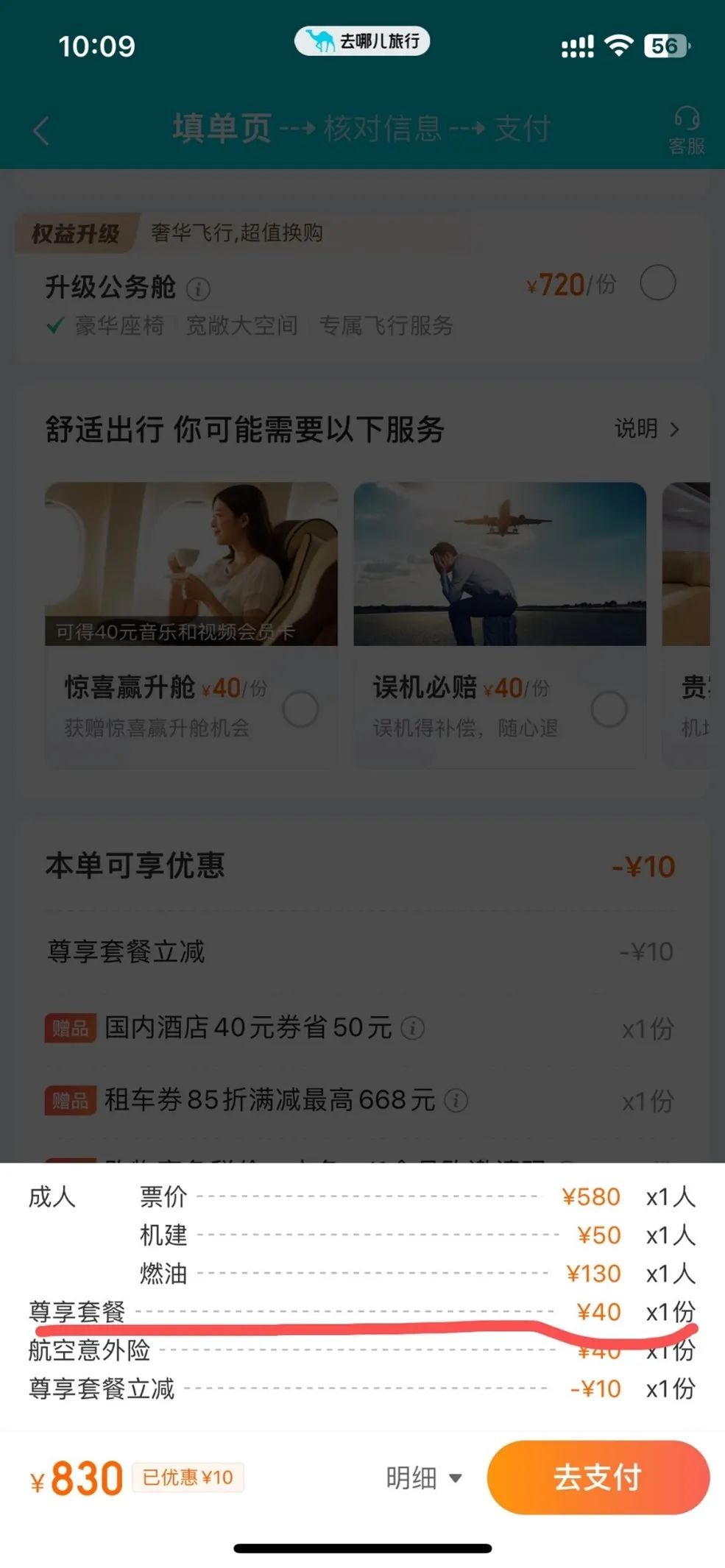
Task: Go back from the order form page
Action: pyautogui.click(x=41, y=131)
